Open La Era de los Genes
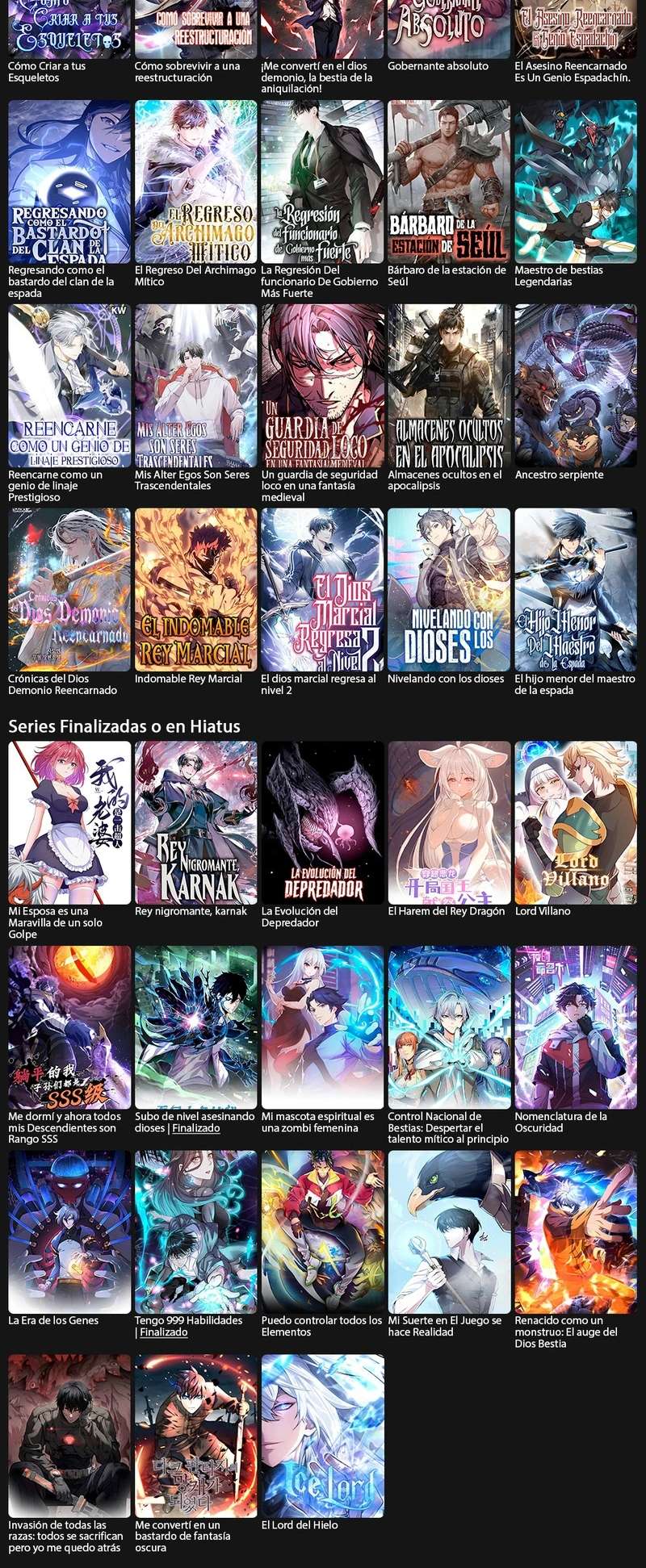646x1568 pixels. coord(69,1231)
